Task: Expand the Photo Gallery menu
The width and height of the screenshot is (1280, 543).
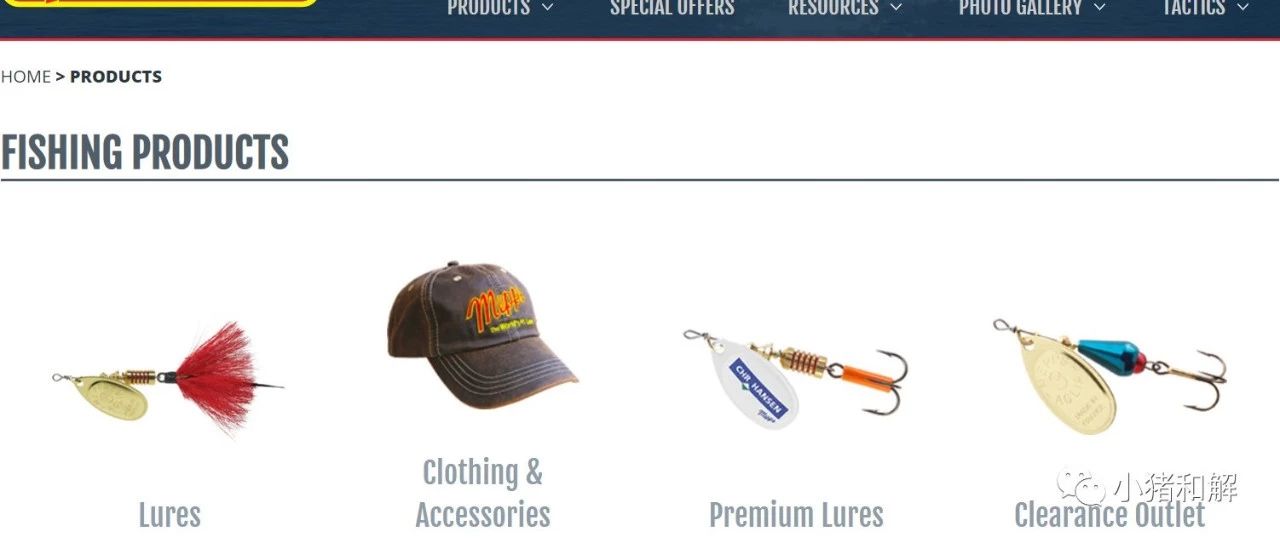Action: [x=1032, y=8]
